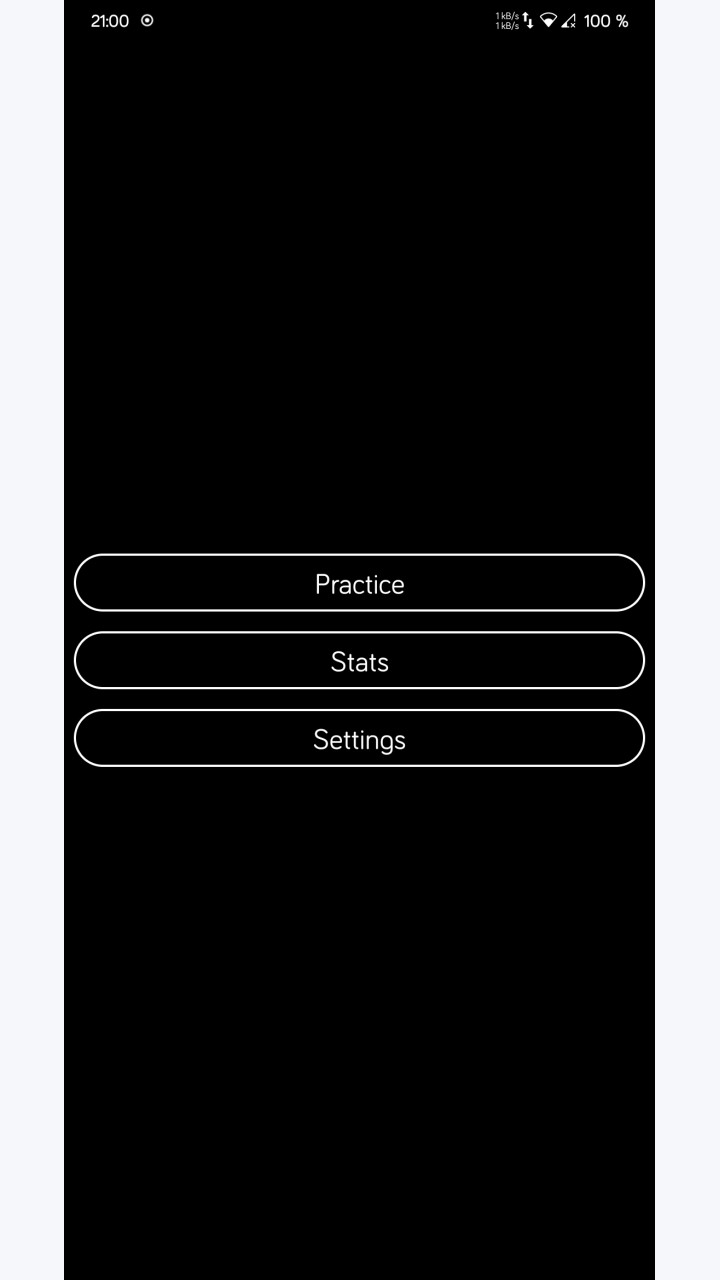
Task: Open the Stats screen
Action: (x=359, y=660)
